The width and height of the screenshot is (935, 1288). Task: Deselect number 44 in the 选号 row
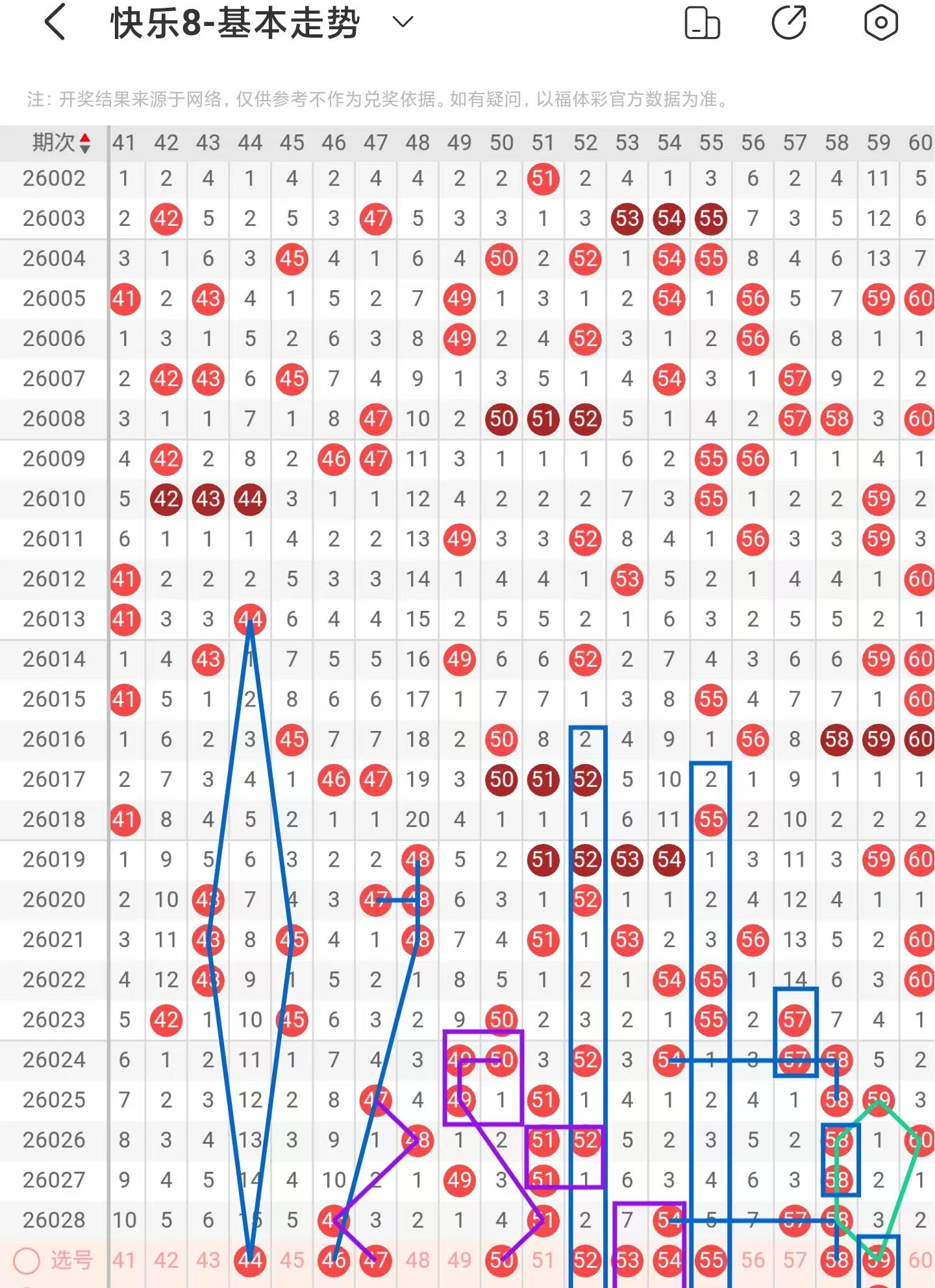coord(250,1260)
